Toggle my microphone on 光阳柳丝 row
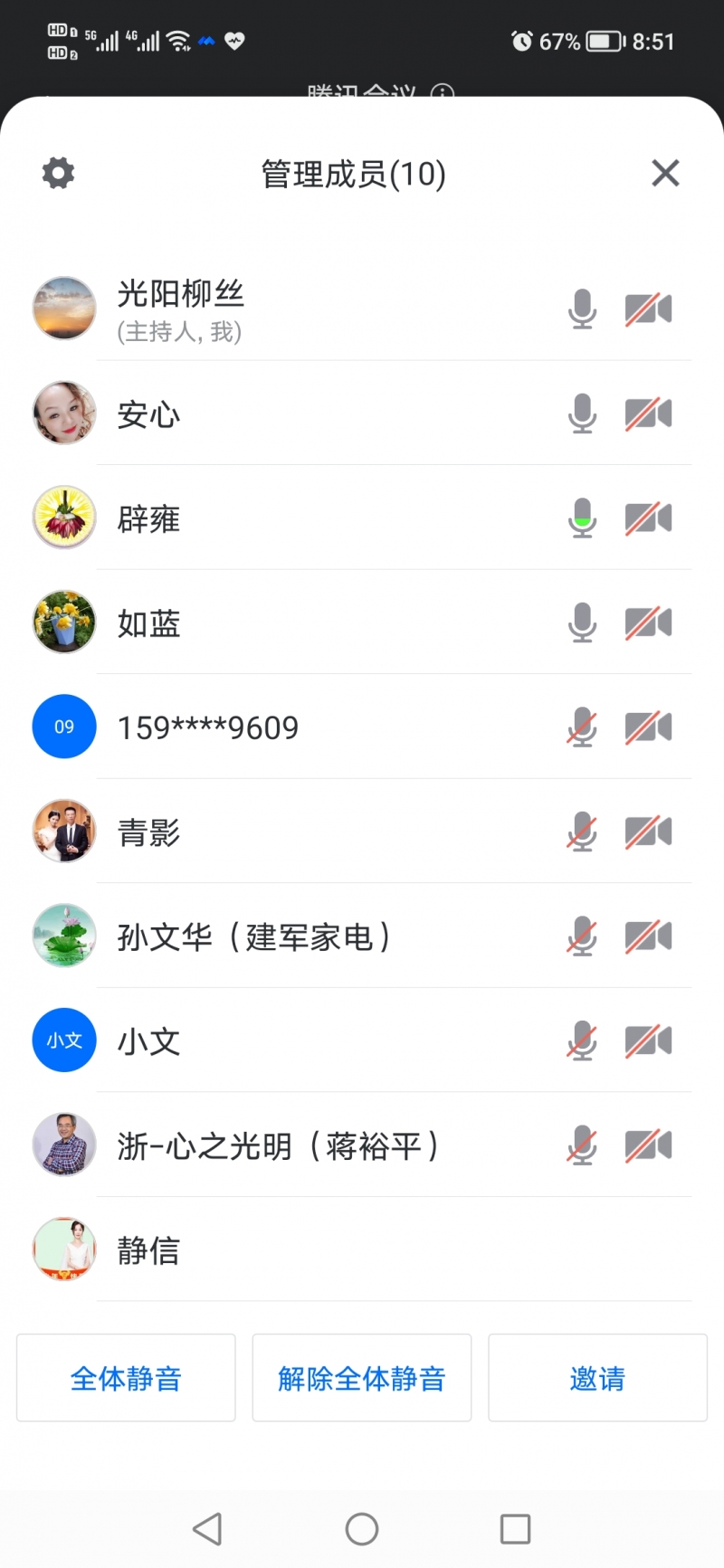This screenshot has height=1568, width=724. coord(583,309)
